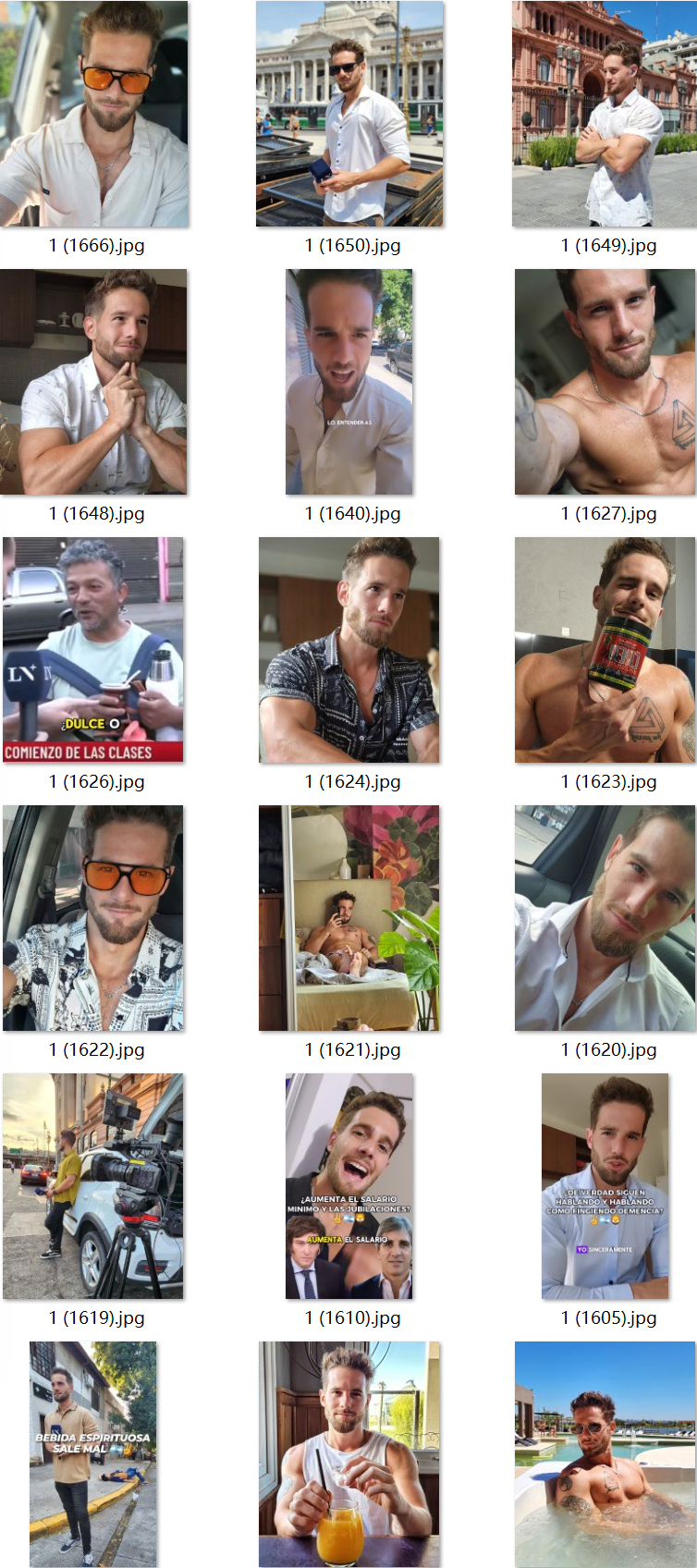The height and width of the screenshot is (1568, 697).
Task: Open picture 1 (1622).jpg
Action: click(x=93, y=918)
